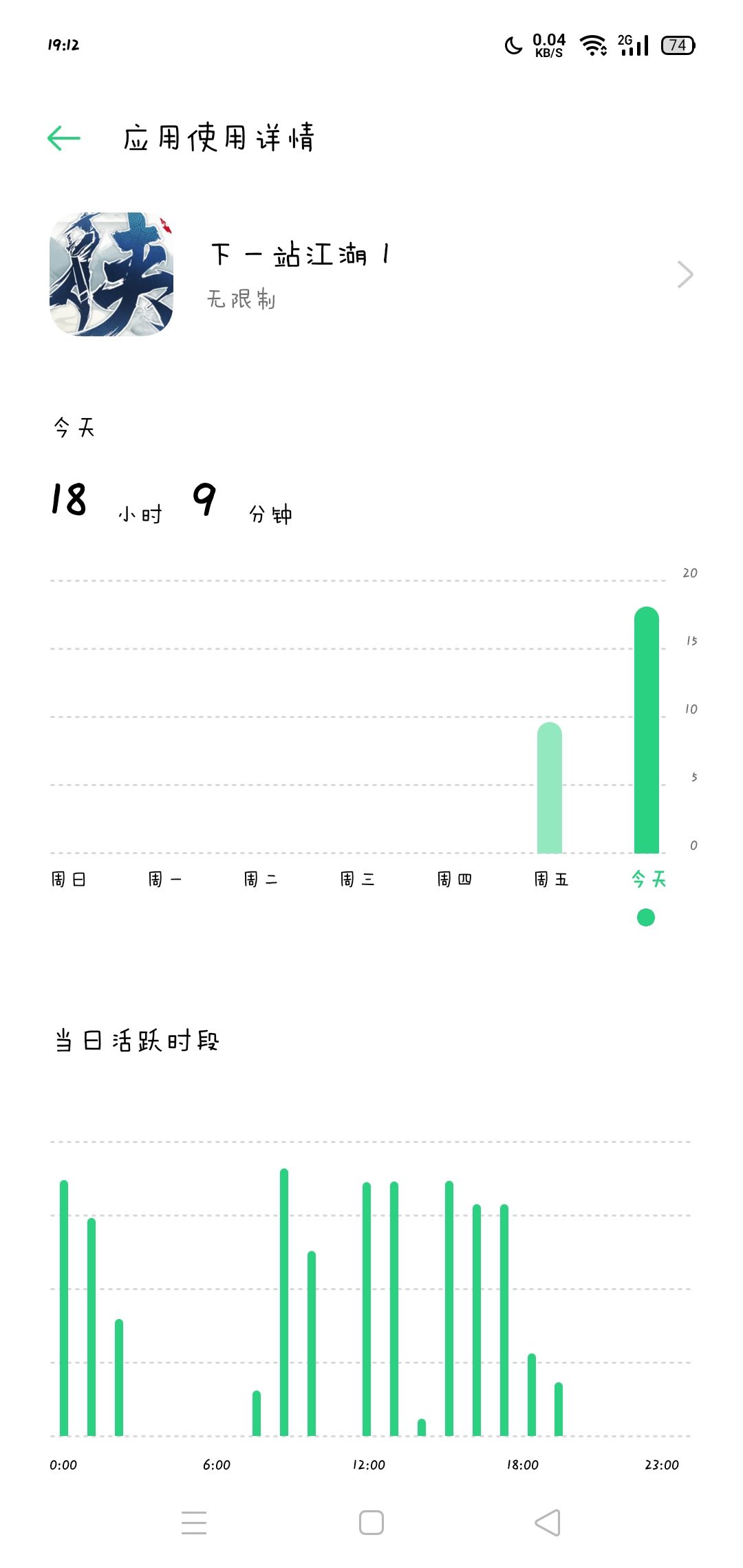The image size is (743, 1568).
Task: Open the recent apps menu
Action: point(194,1523)
